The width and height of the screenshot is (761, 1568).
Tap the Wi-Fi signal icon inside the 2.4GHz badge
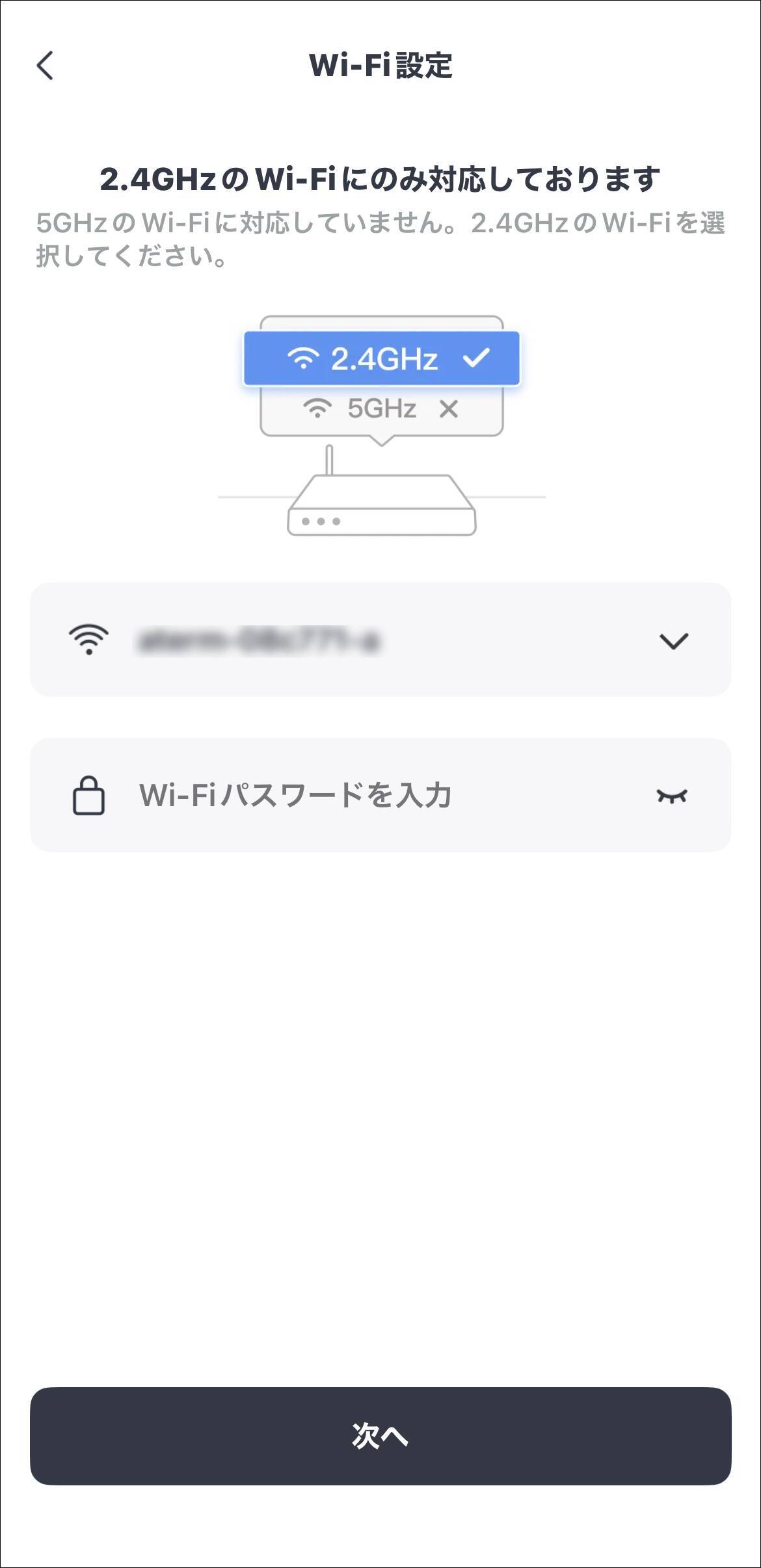click(x=302, y=357)
